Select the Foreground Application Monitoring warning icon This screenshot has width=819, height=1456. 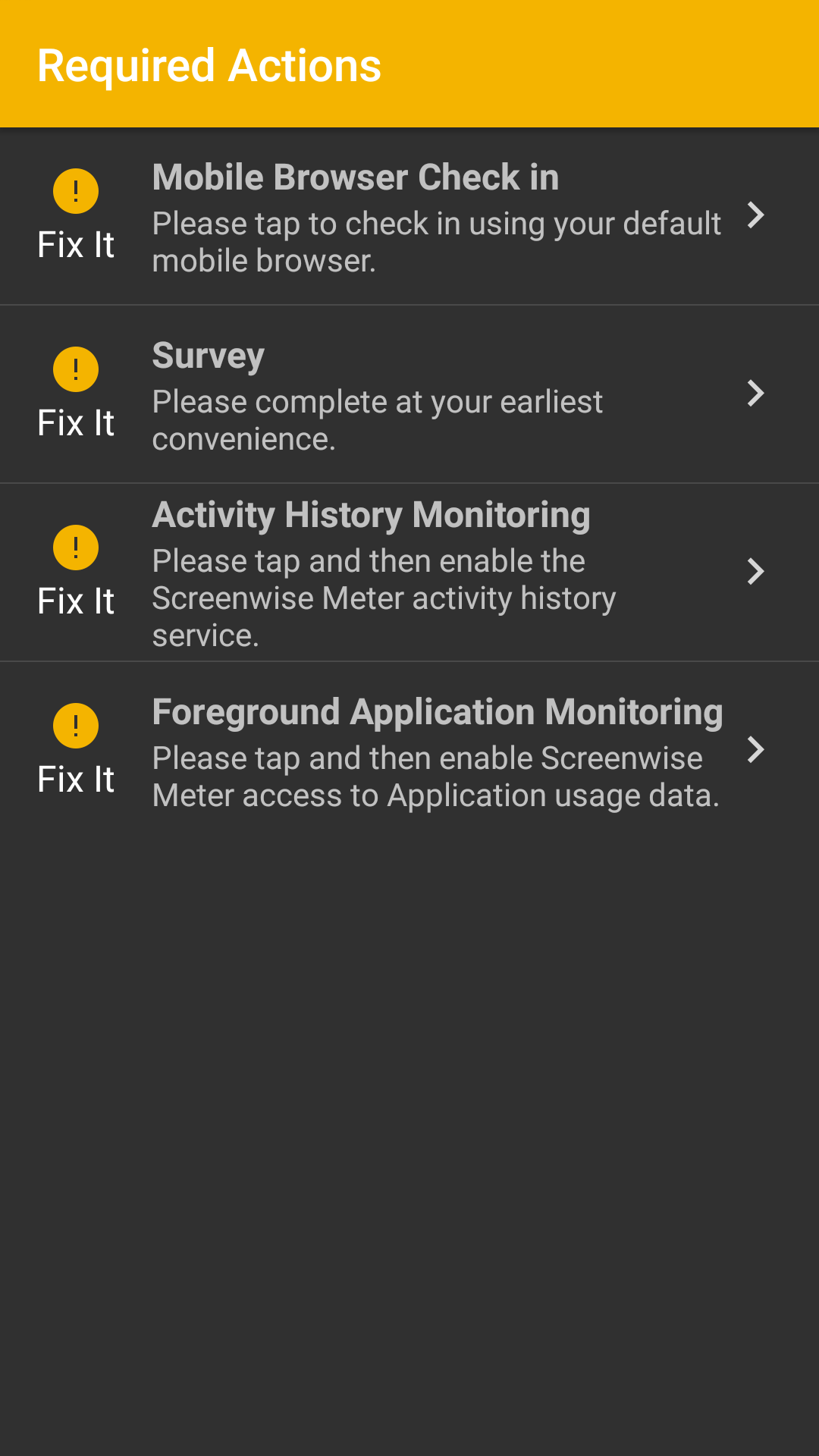click(x=75, y=725)
